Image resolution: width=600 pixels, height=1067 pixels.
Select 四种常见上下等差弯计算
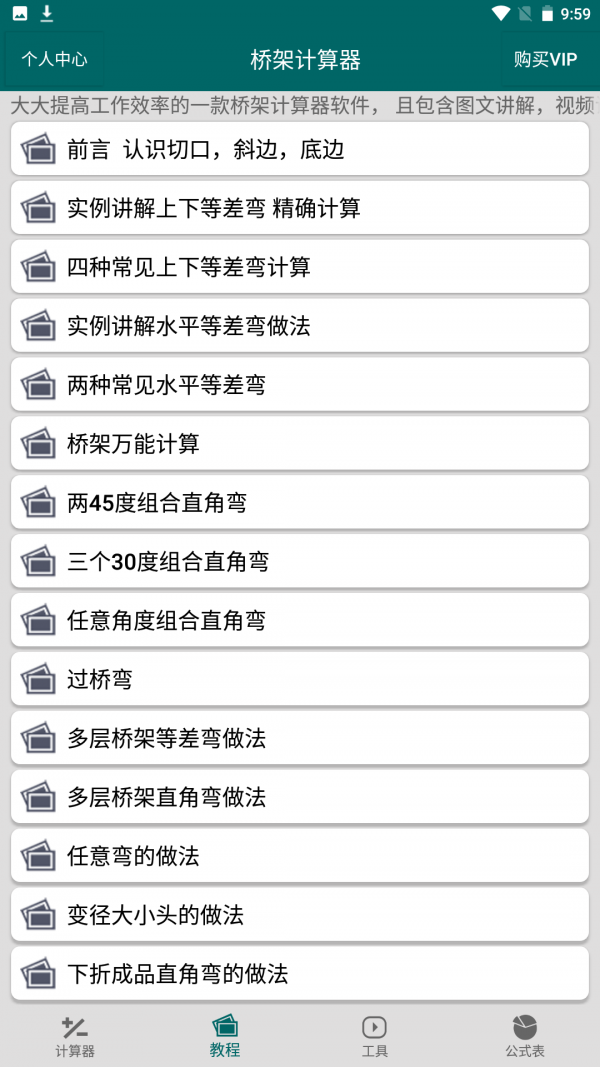tap(300, 267)
